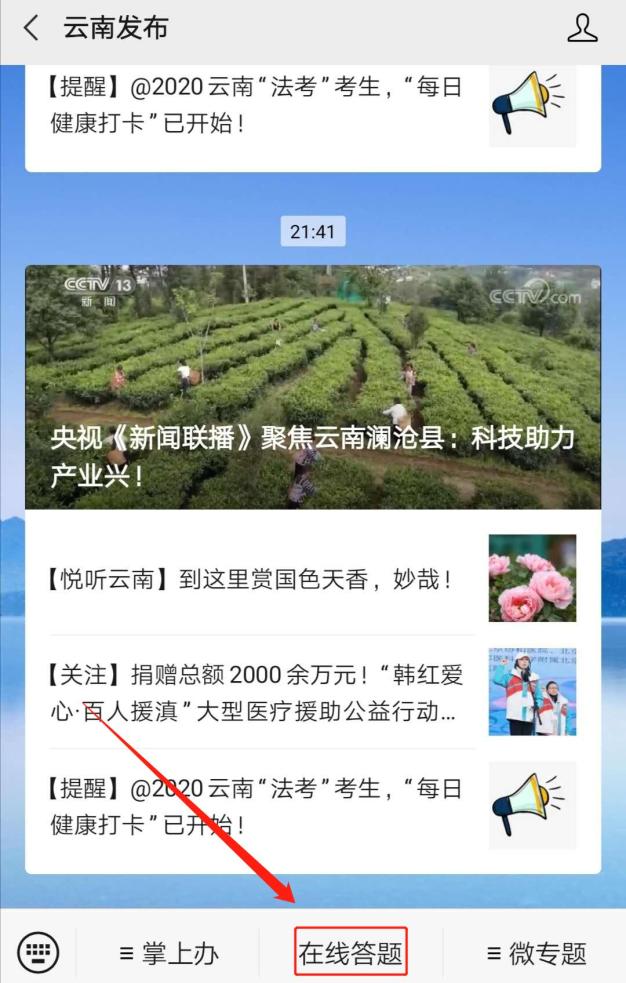Tap 在线答题 in the bottom menu
This screenshot has height=983, width=626.
[351, 953]
